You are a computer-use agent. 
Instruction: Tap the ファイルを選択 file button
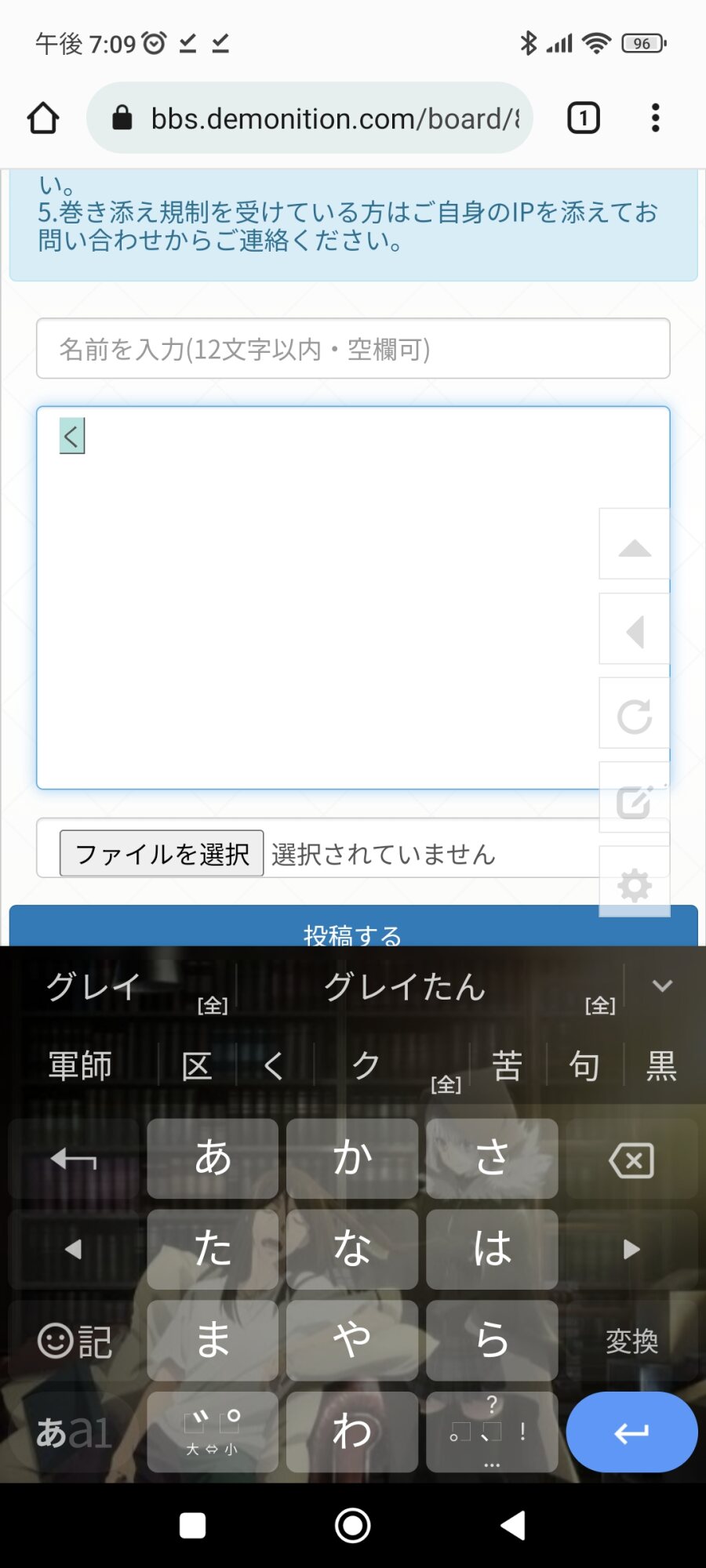tap(162, 853)
